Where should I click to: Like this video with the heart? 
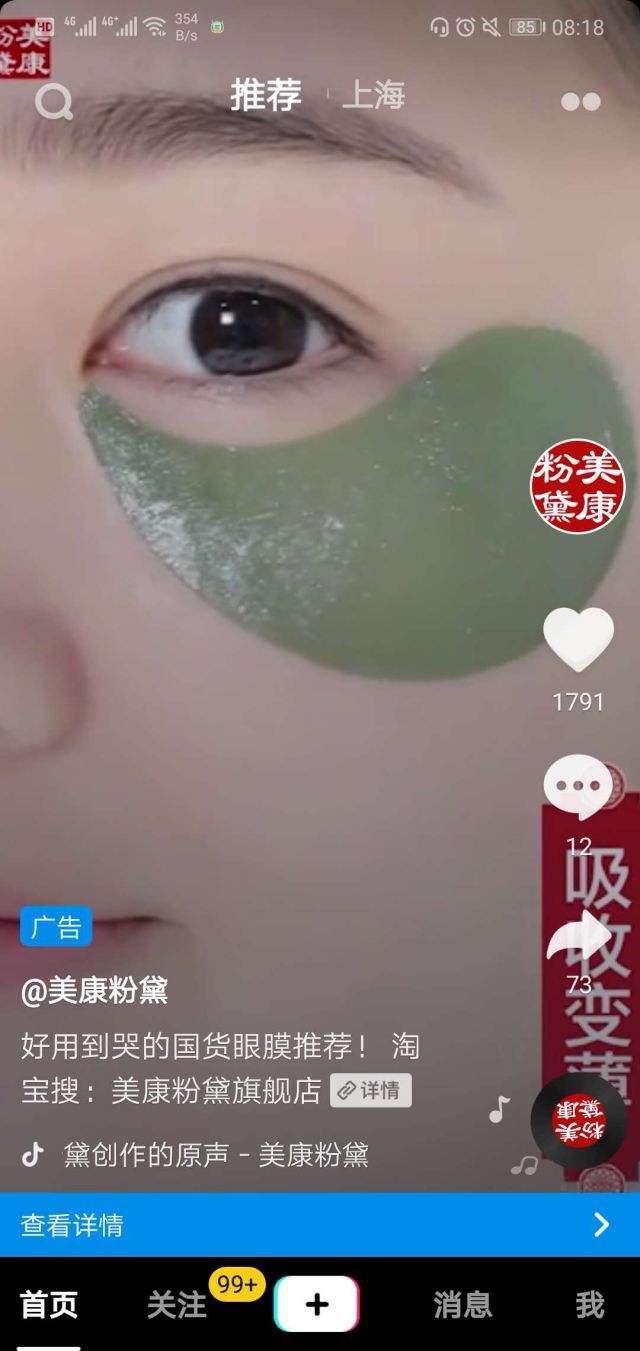tap(578, 640)
